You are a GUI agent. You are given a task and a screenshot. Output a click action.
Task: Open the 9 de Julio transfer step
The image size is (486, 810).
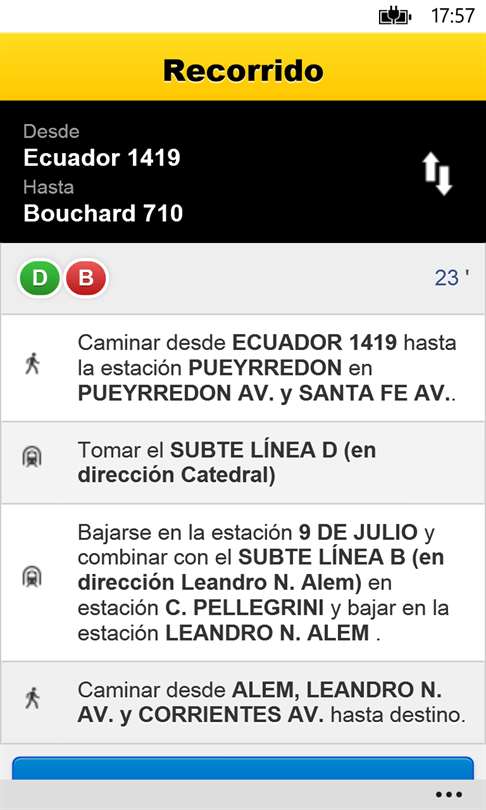243,583
